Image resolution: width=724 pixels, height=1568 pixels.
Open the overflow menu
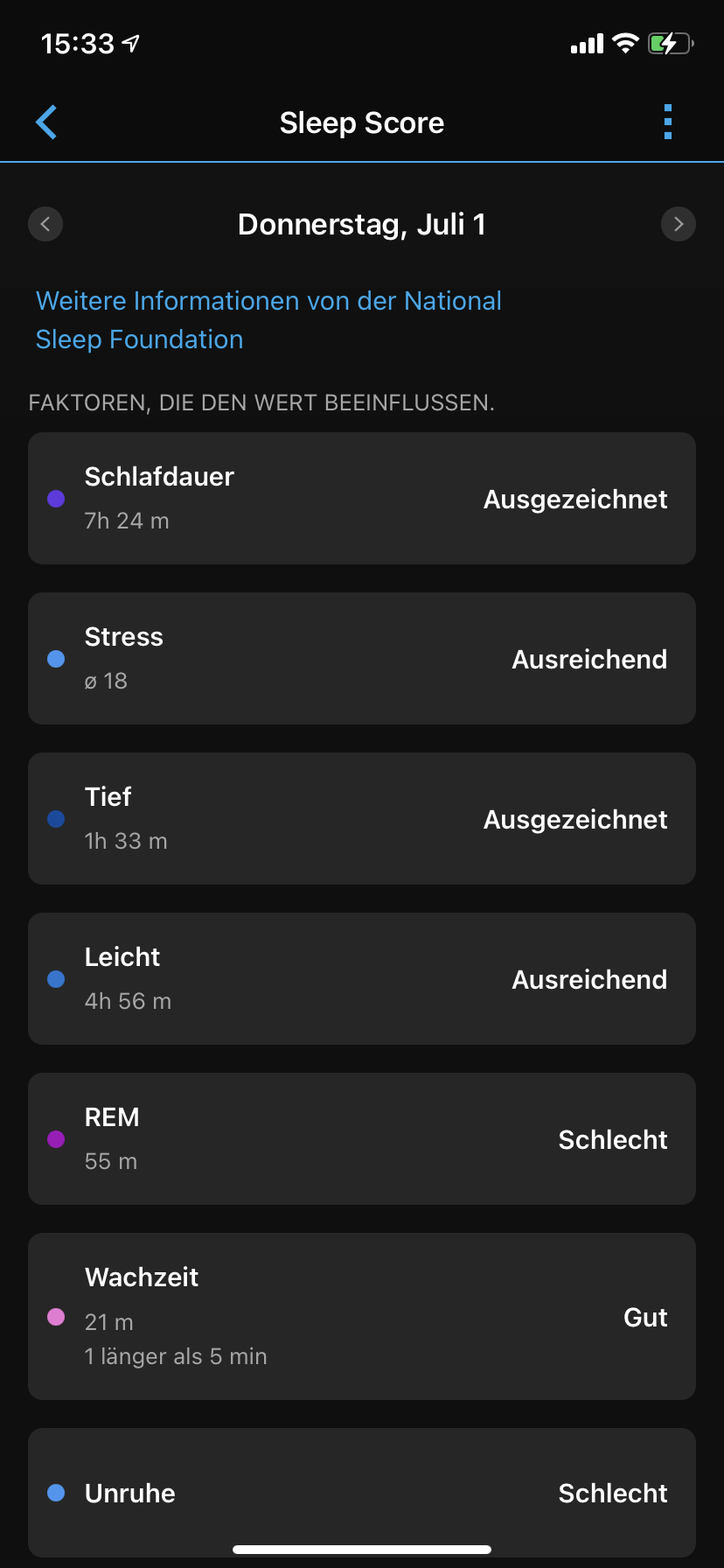click(668, 122)
